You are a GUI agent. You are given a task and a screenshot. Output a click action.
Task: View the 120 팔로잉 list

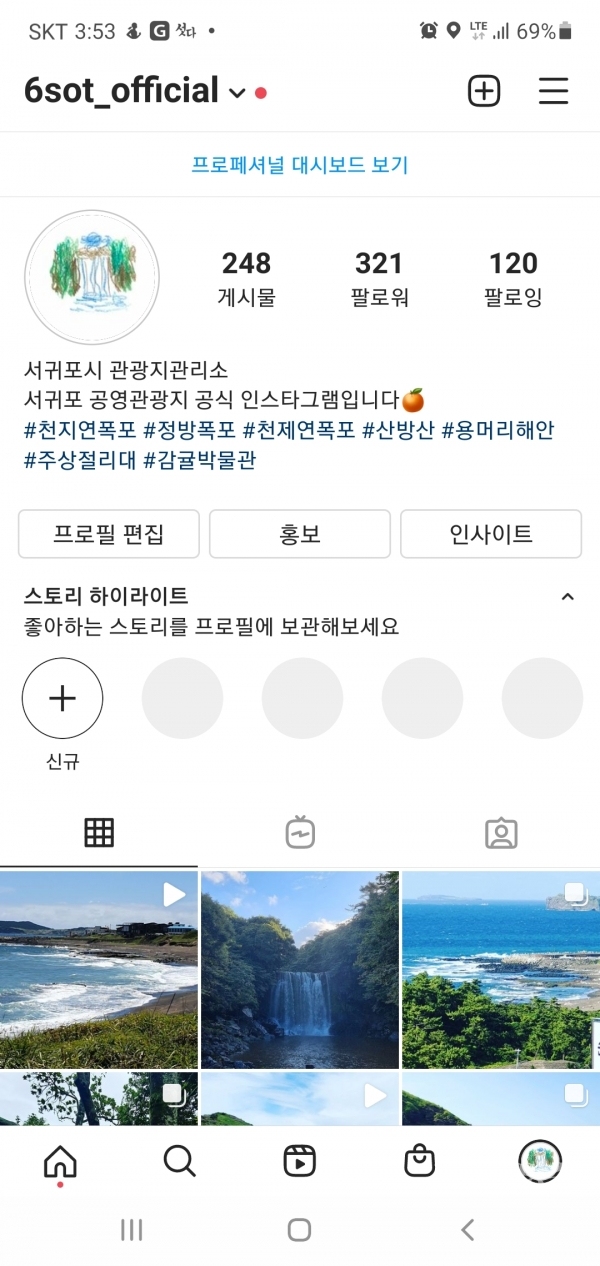point(513,278)
